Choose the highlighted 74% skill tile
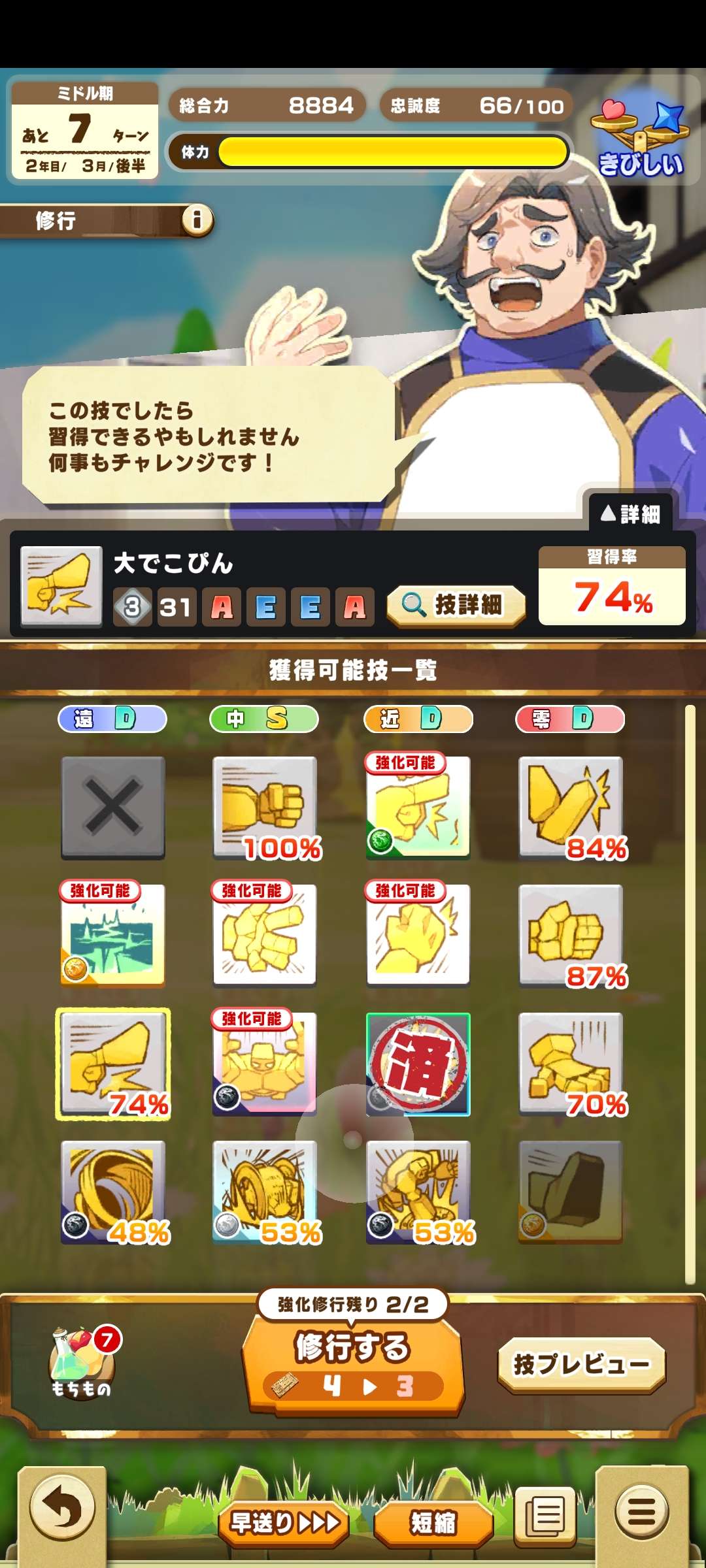This screenshot has width=706, height=1568. click(x=112, y=1063)
